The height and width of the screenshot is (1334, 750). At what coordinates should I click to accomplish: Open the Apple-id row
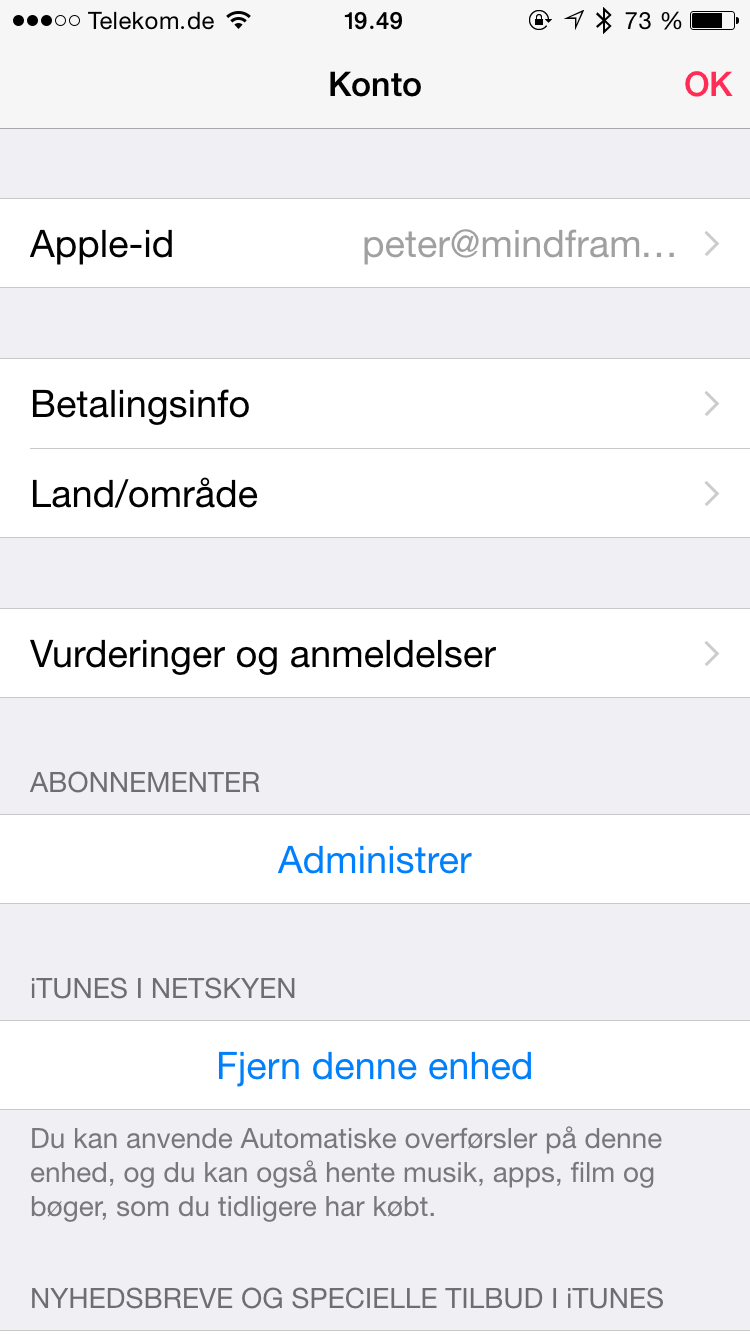coord(375,244)
